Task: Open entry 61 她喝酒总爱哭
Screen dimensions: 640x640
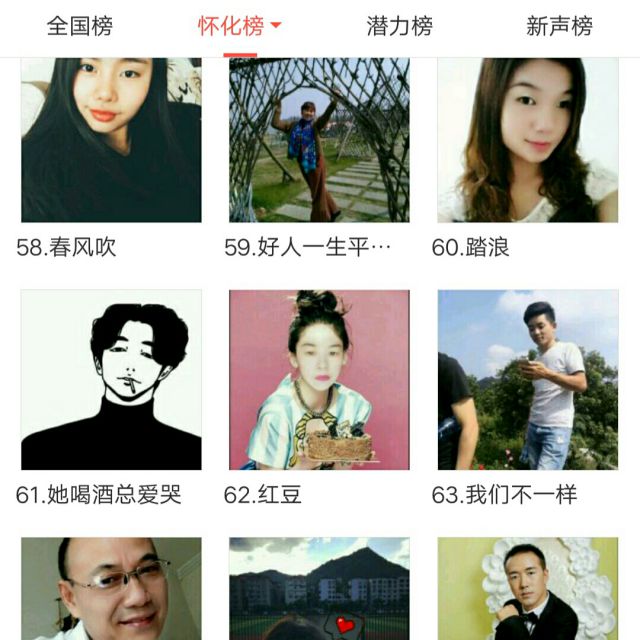Action: [111, 380]
